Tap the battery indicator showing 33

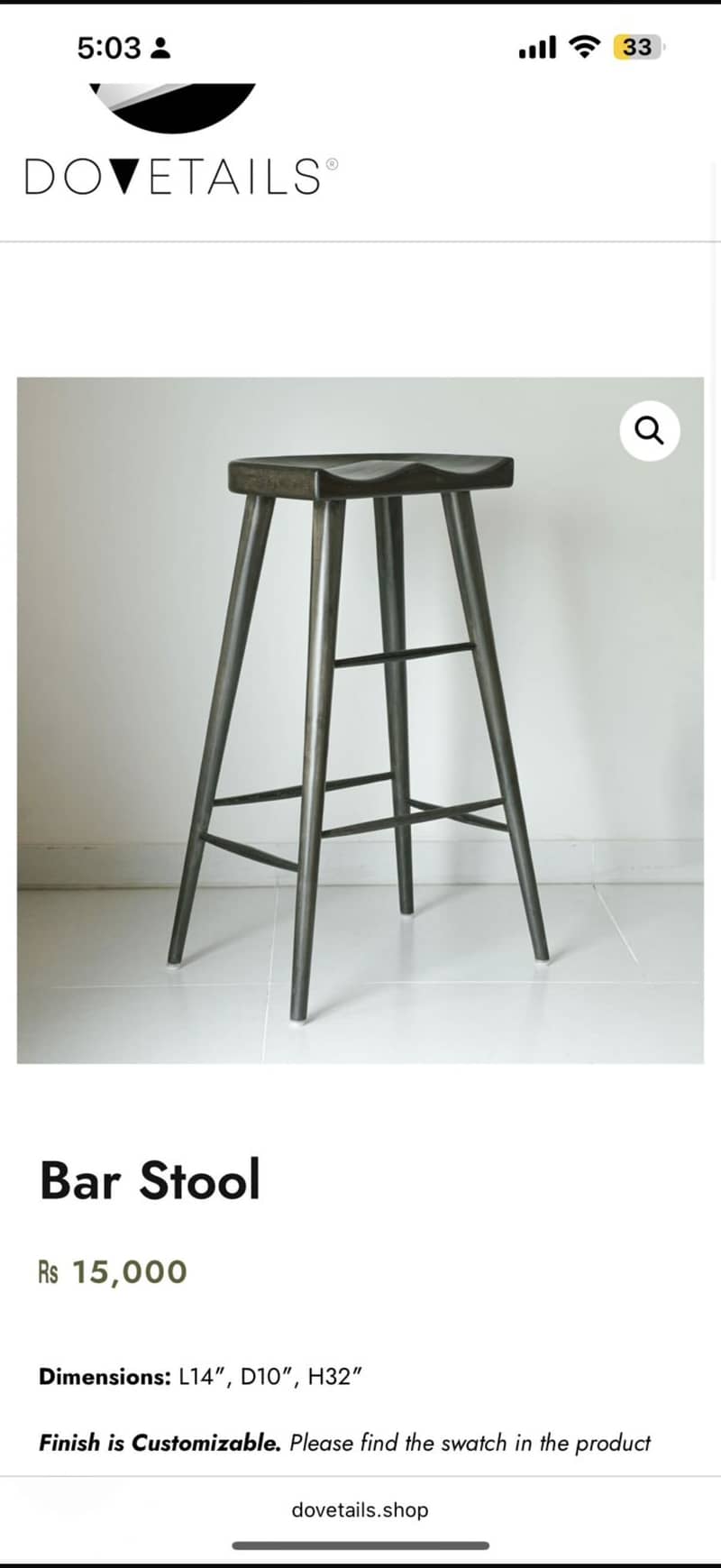click(636, 48)
